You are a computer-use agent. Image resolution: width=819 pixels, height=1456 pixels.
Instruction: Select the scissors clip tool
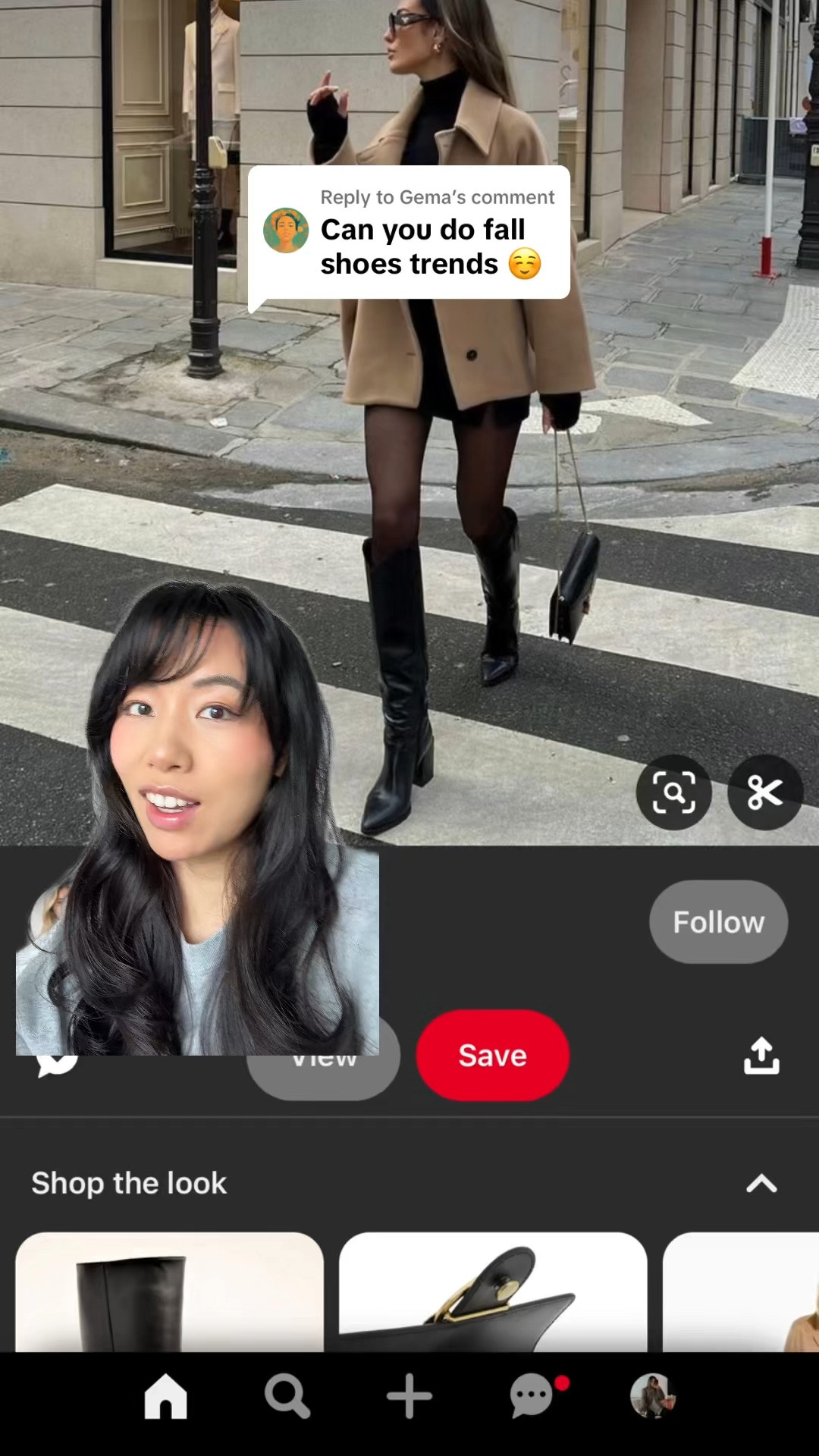pos(766,792)
